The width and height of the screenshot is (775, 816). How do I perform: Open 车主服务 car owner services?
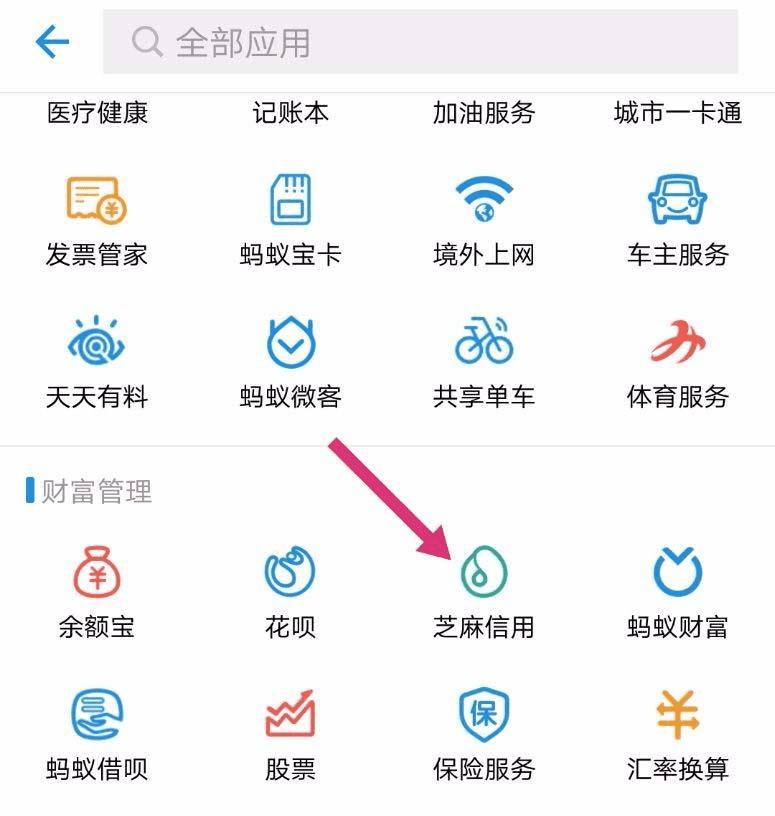677,202
